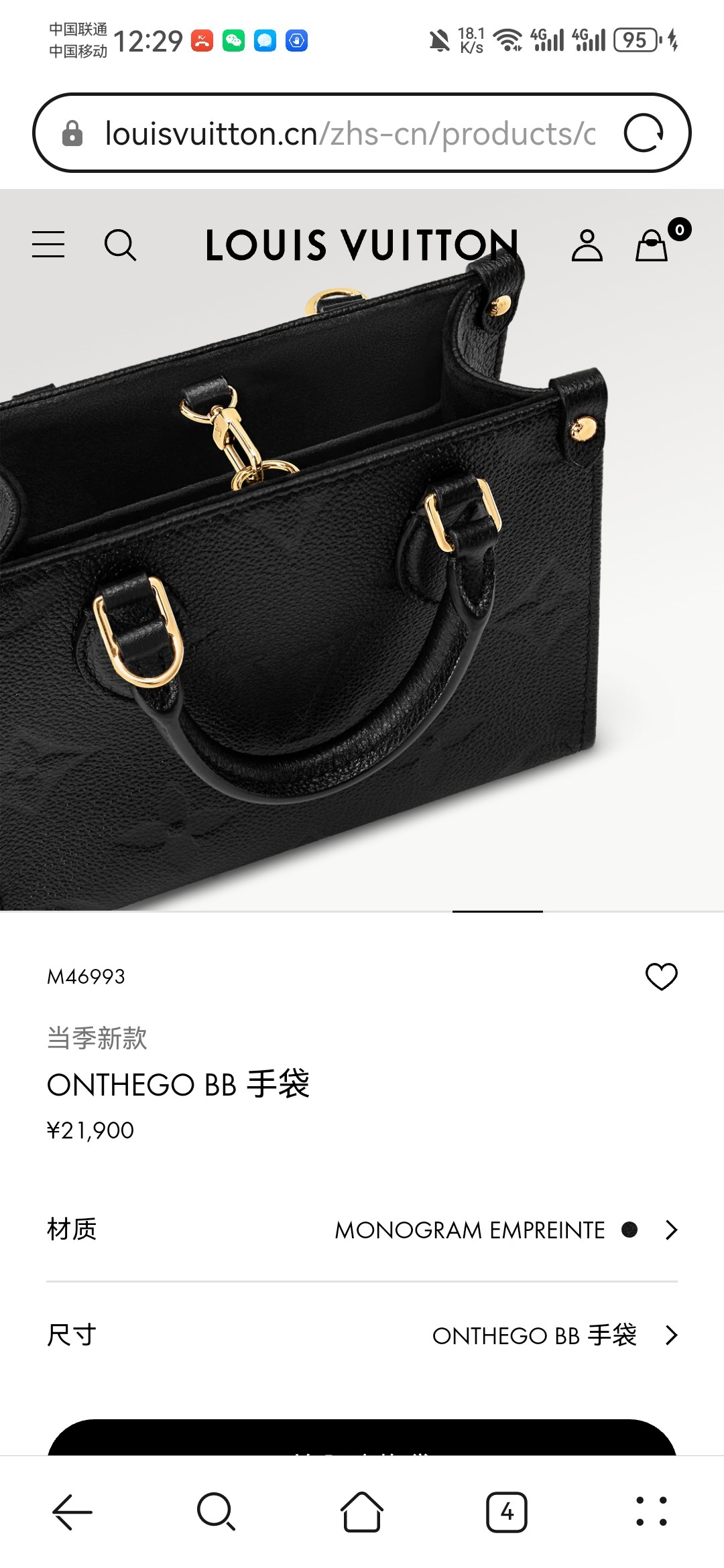724x1568 pixels.
Task: Tap the Louis Vuitton logo to go home
Action: (x=362, y=245)
